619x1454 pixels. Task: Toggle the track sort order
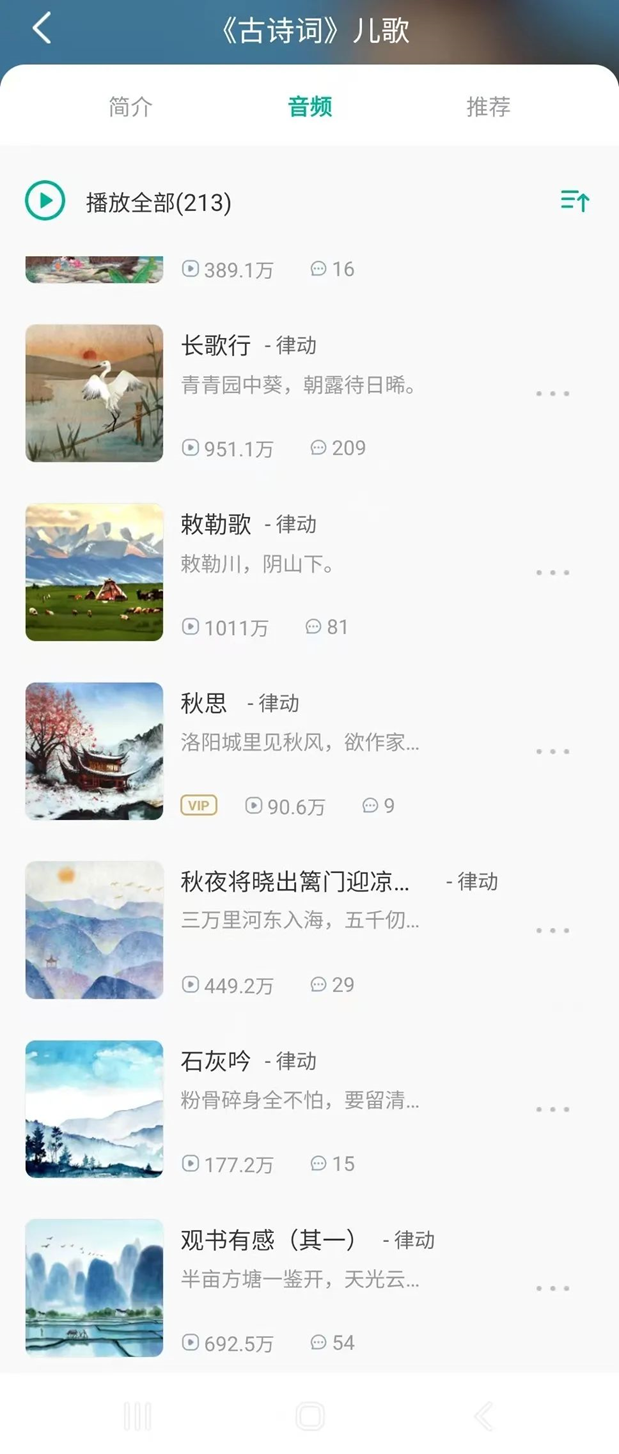click(x=575, y=202)
